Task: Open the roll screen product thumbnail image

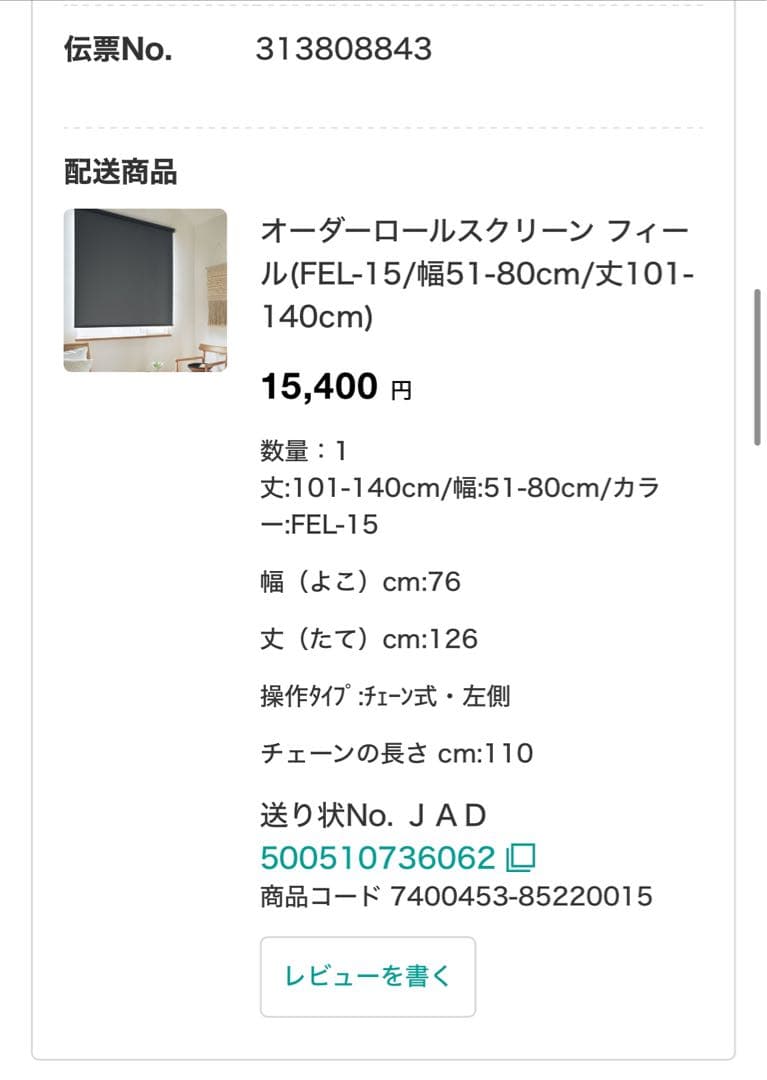Action: click(x=145, y=290)
